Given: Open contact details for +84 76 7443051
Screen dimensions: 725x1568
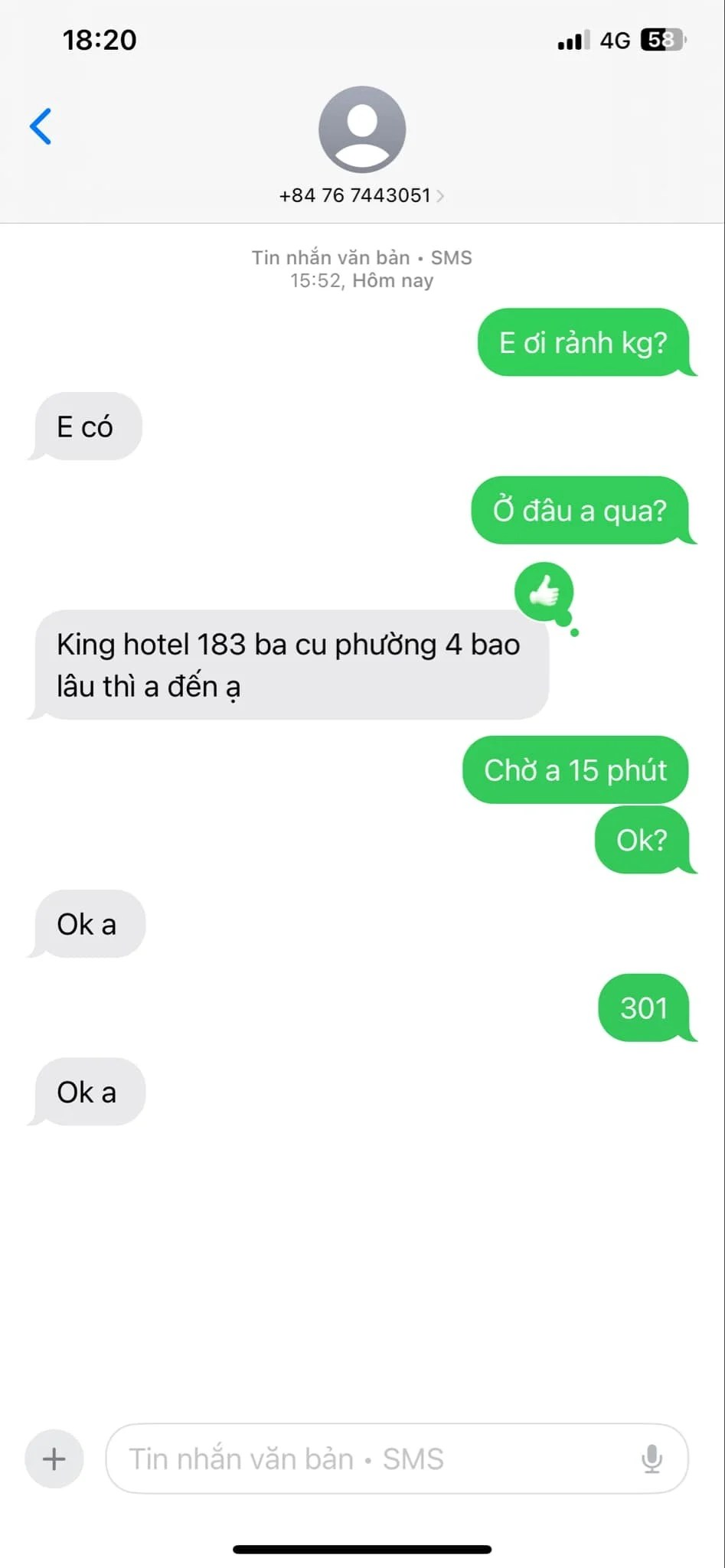Looking at the screenshot, I should (x=361, y=194).
